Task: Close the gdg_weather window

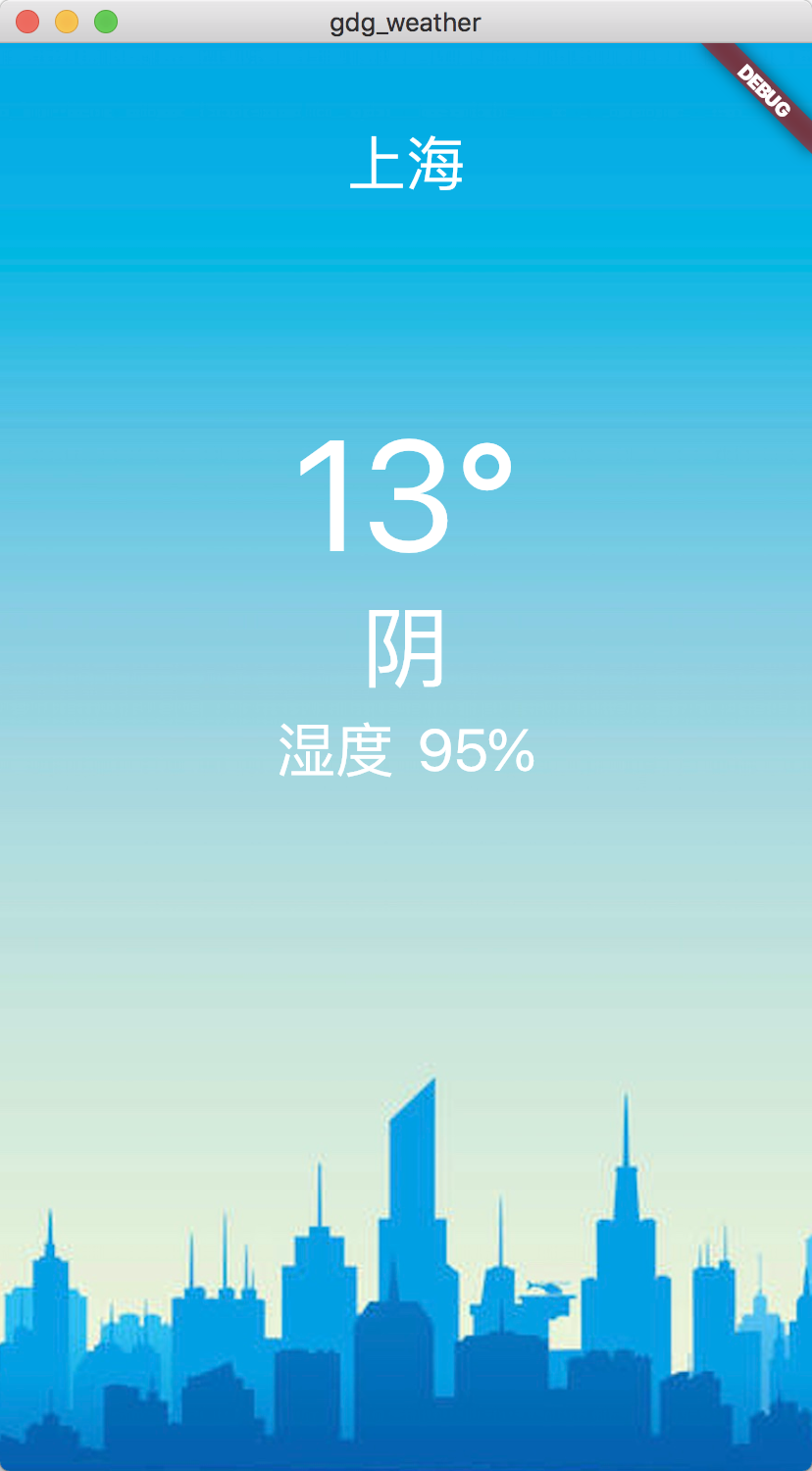Action: pos(27,22)
